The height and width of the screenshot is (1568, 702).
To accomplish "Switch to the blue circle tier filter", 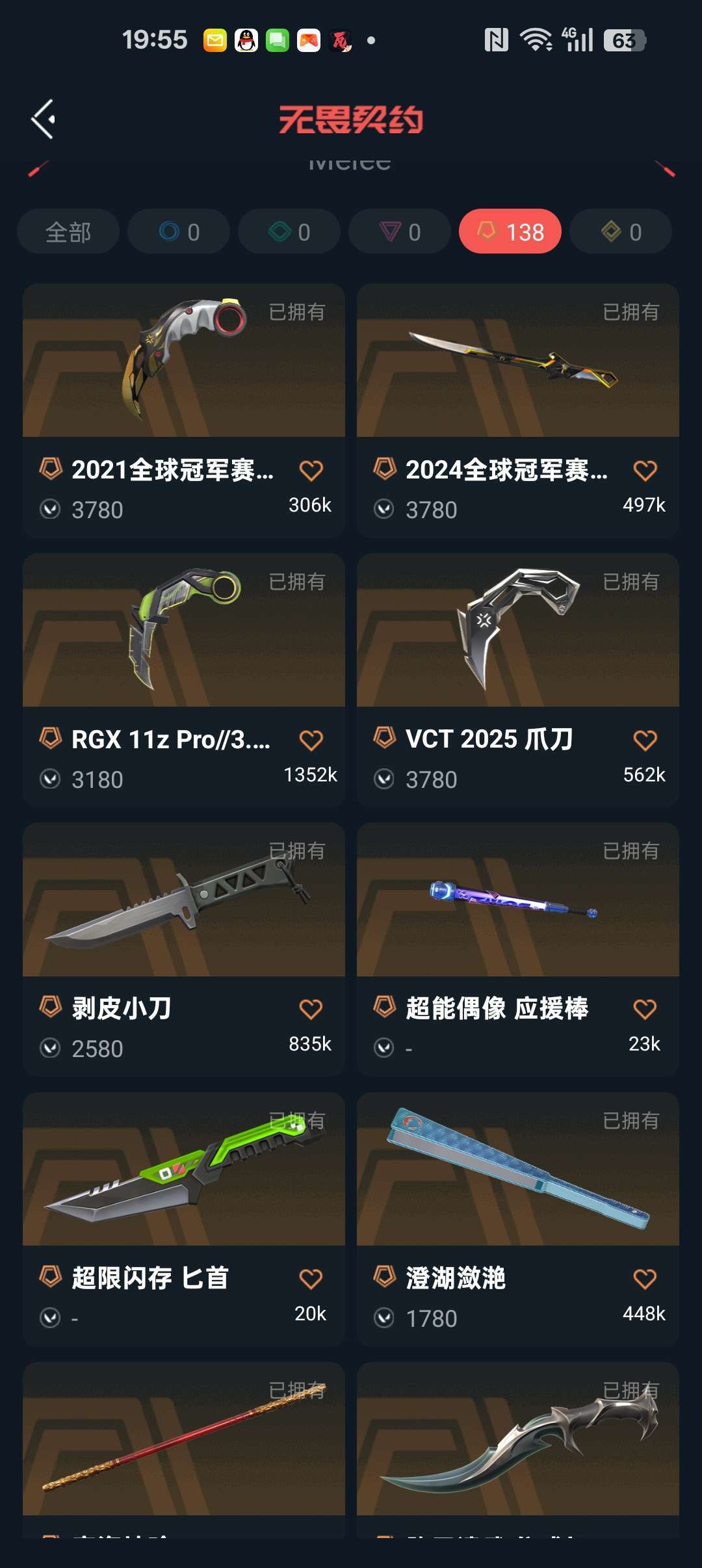I will (179, 232).
